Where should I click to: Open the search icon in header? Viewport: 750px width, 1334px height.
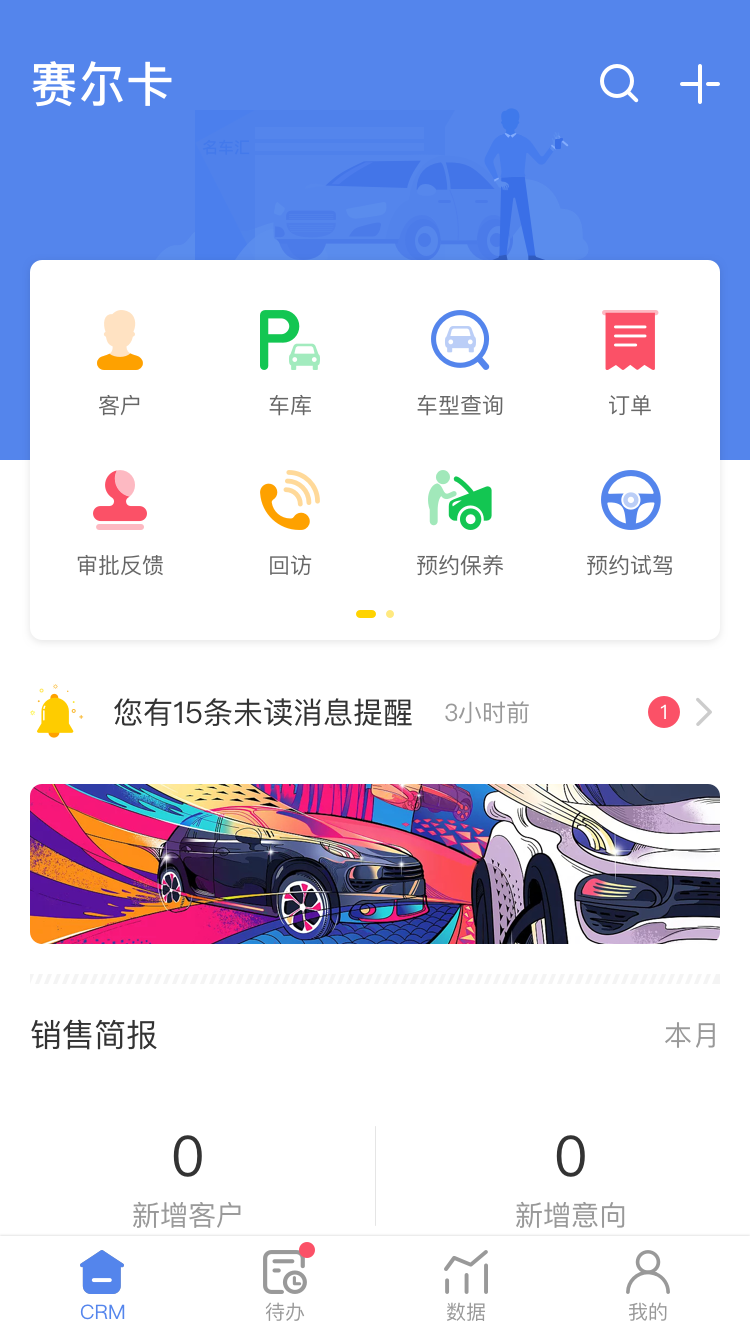pyautogui.click(x=618, y=84)
